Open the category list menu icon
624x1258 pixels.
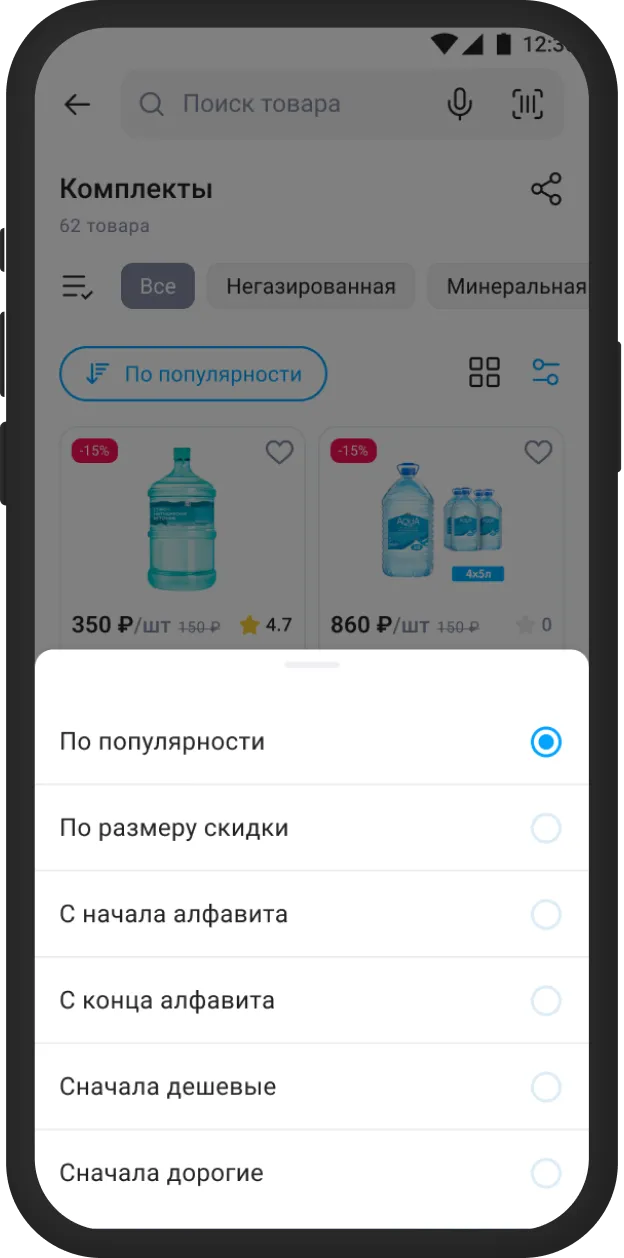77,287
